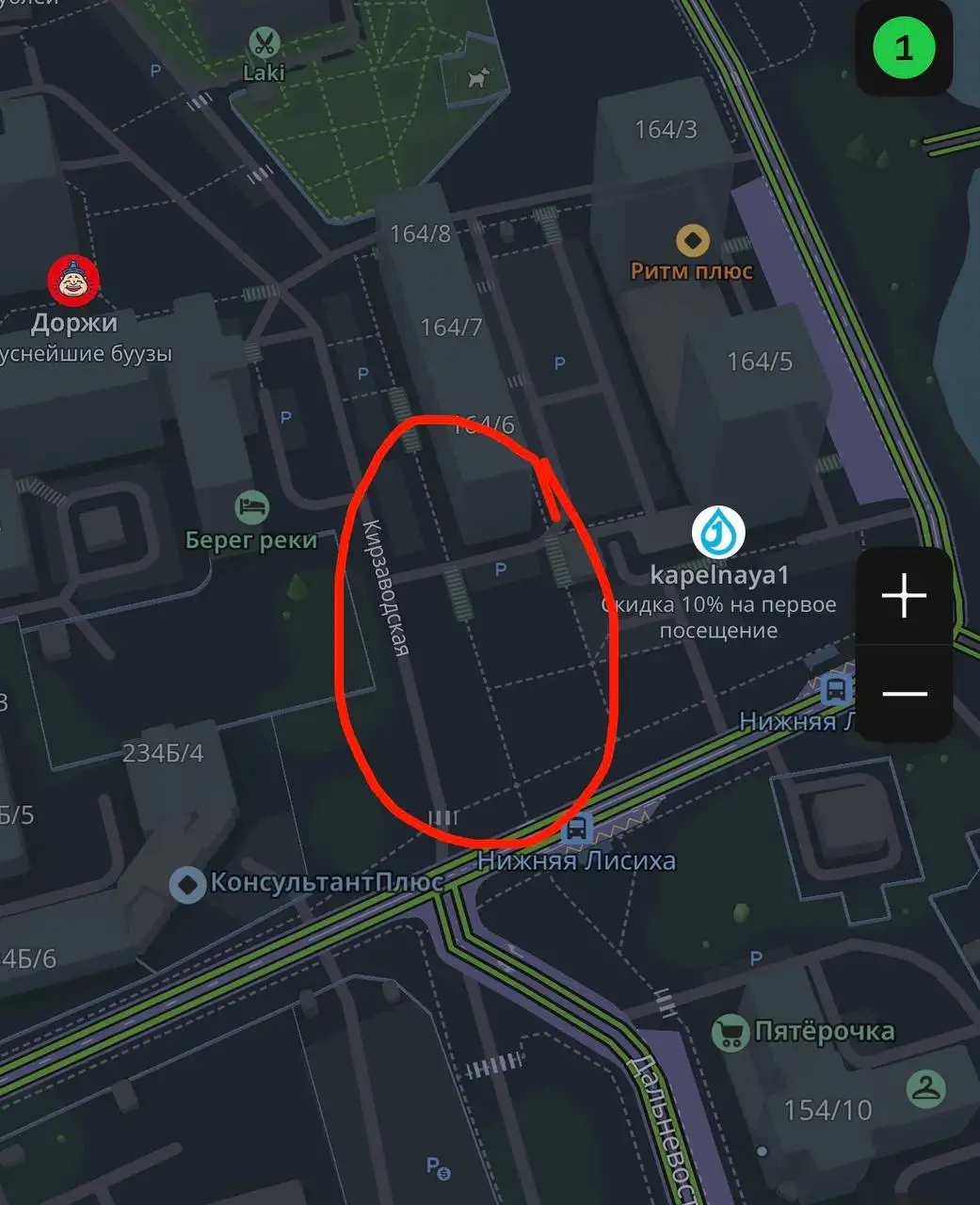Zoom out of the map
Screen dimensions: 980x1205
[904, 694]
